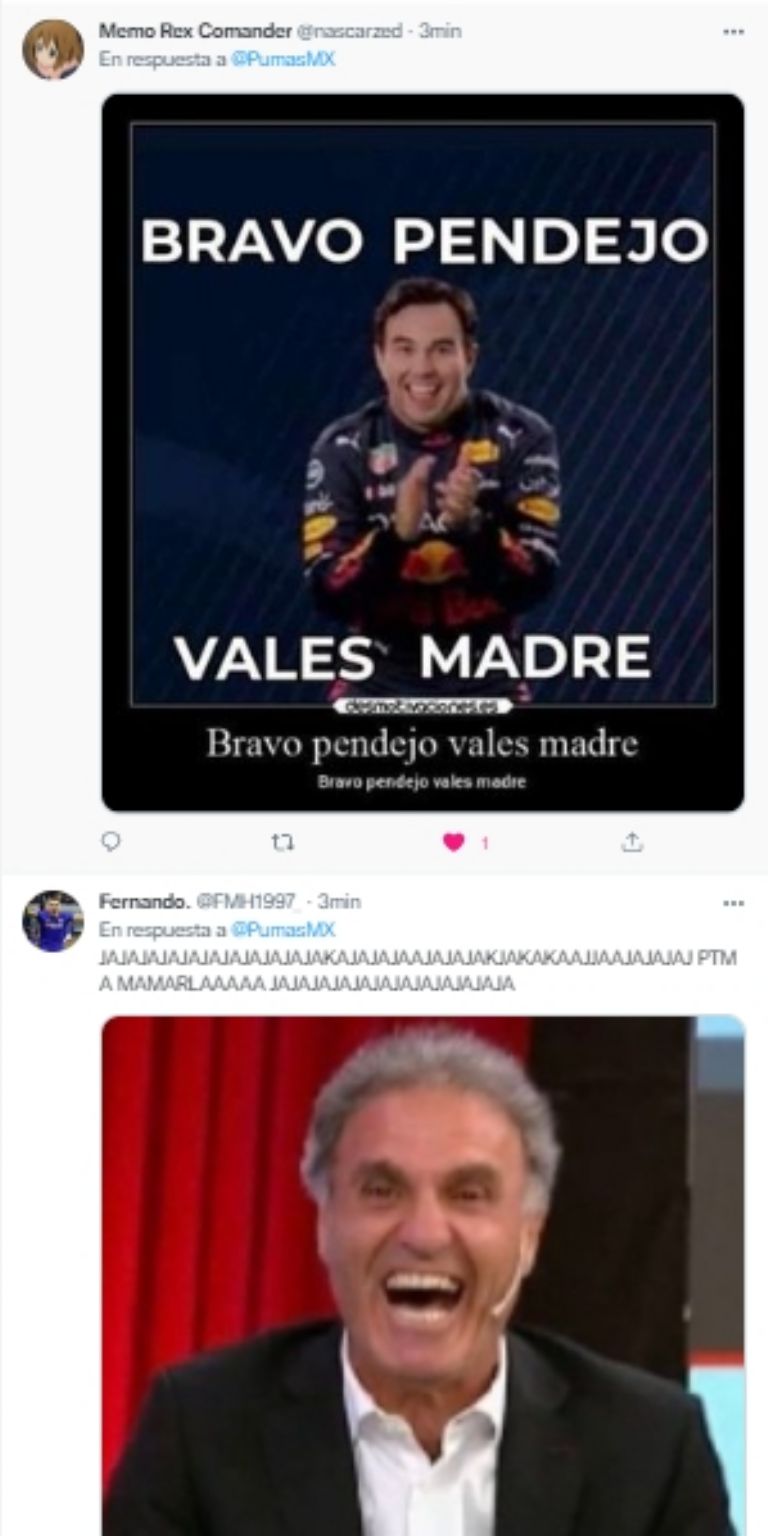Screen dimensions: 768x1536
Task: Retweet Memo Rex Comander's tweet
Action: 282,843
